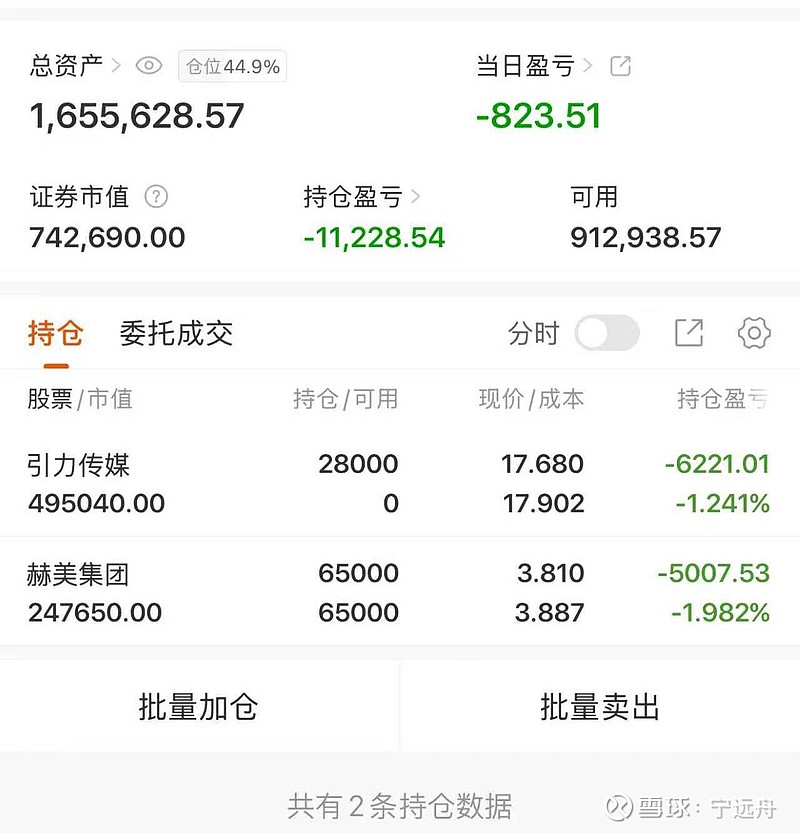Tap 批量加仓 button
The image size is (800, 833).
pos(198,707)
